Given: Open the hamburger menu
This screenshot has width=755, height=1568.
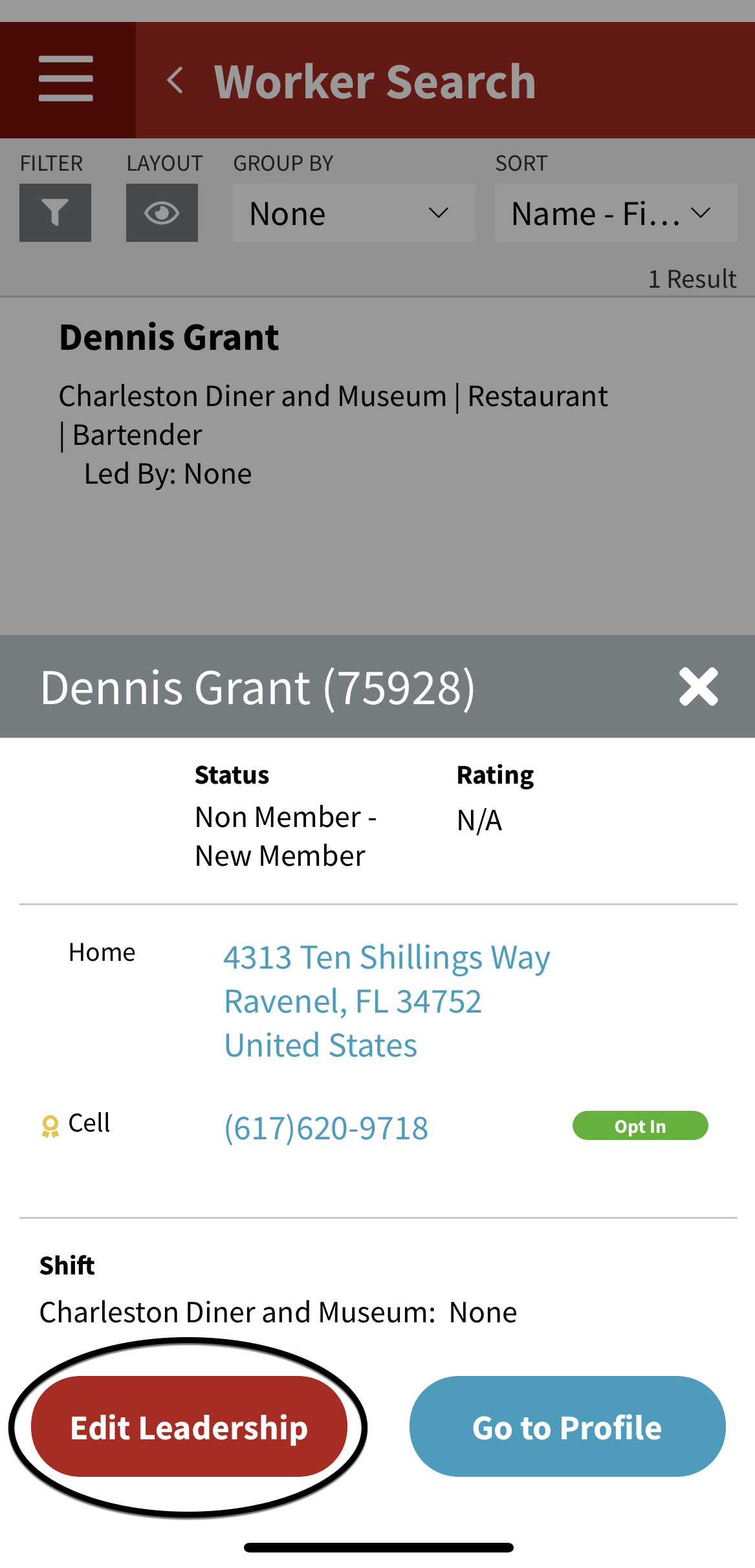Looking at the screenshot, I should tap(66, 79).
